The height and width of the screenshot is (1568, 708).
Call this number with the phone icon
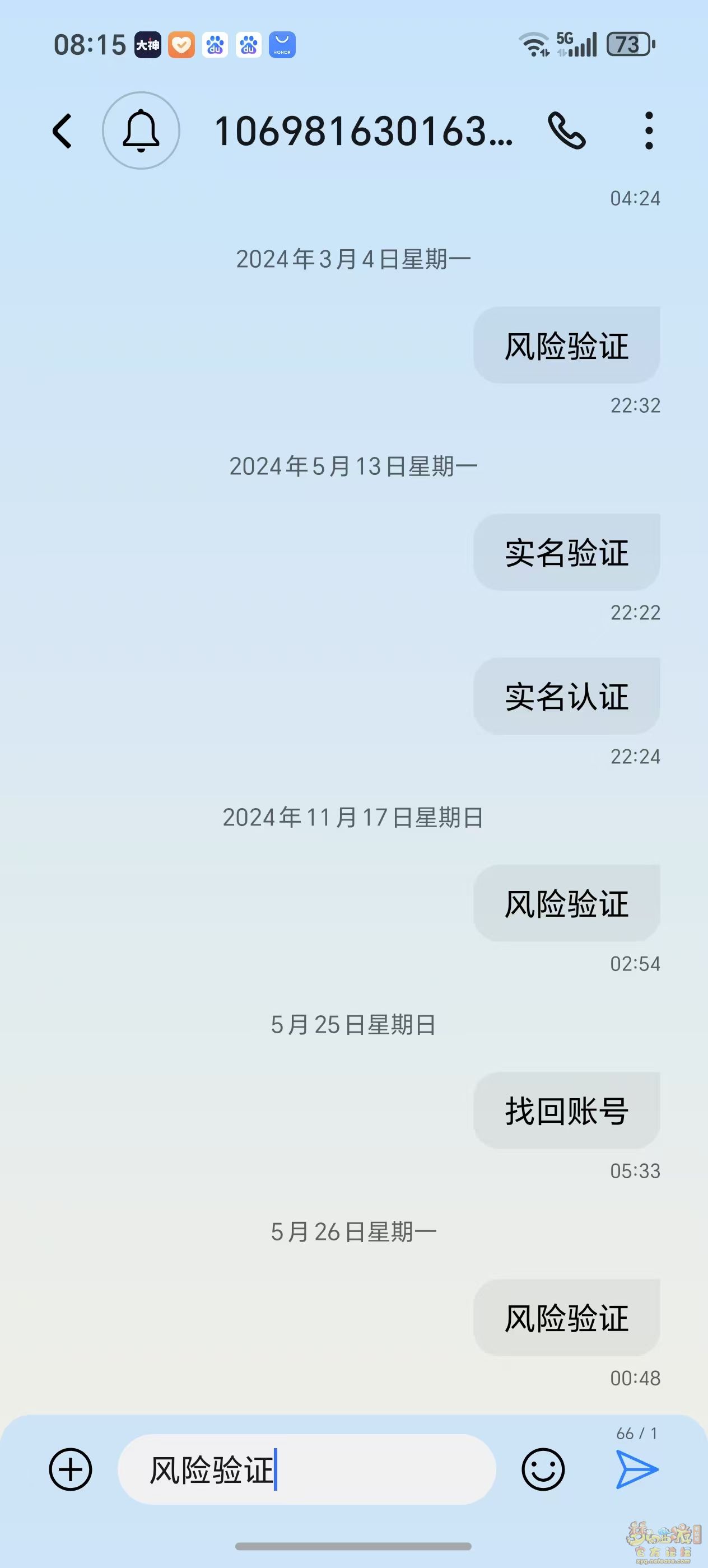(567, 130)
